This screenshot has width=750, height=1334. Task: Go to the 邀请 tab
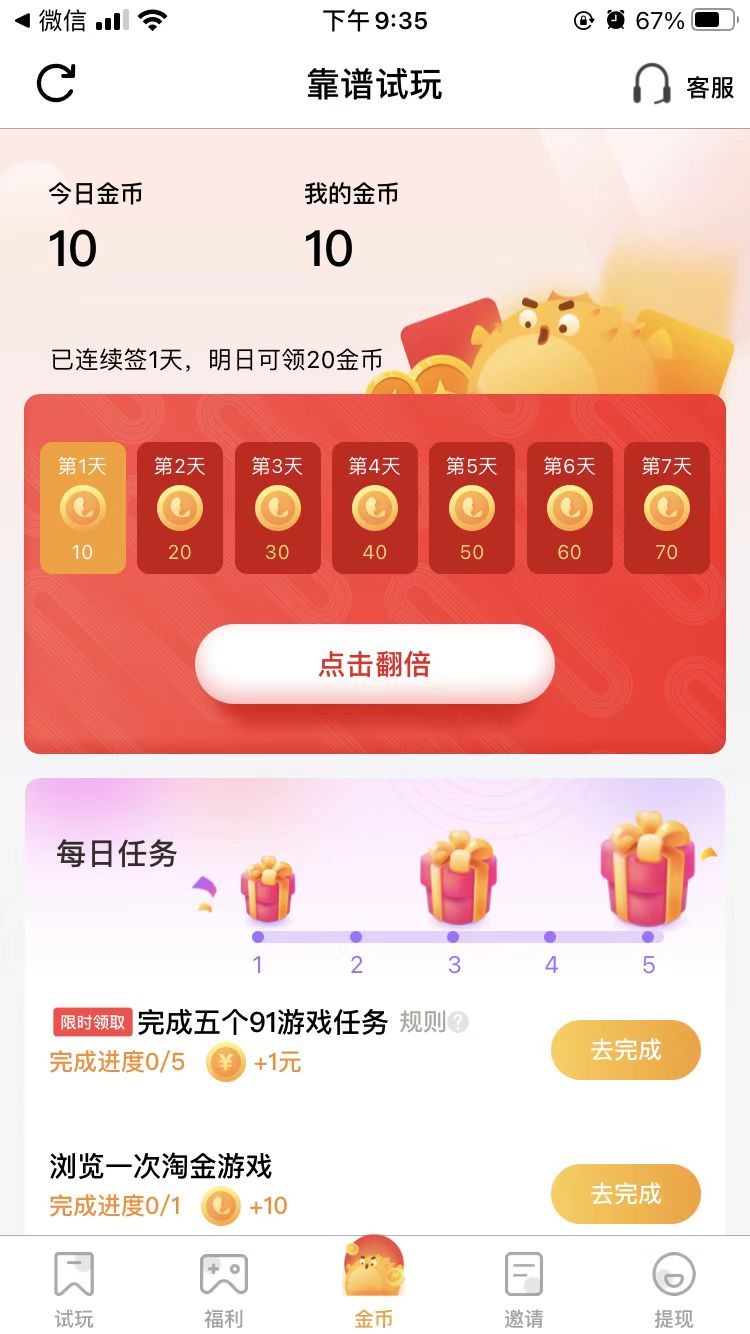[523, 1288]
